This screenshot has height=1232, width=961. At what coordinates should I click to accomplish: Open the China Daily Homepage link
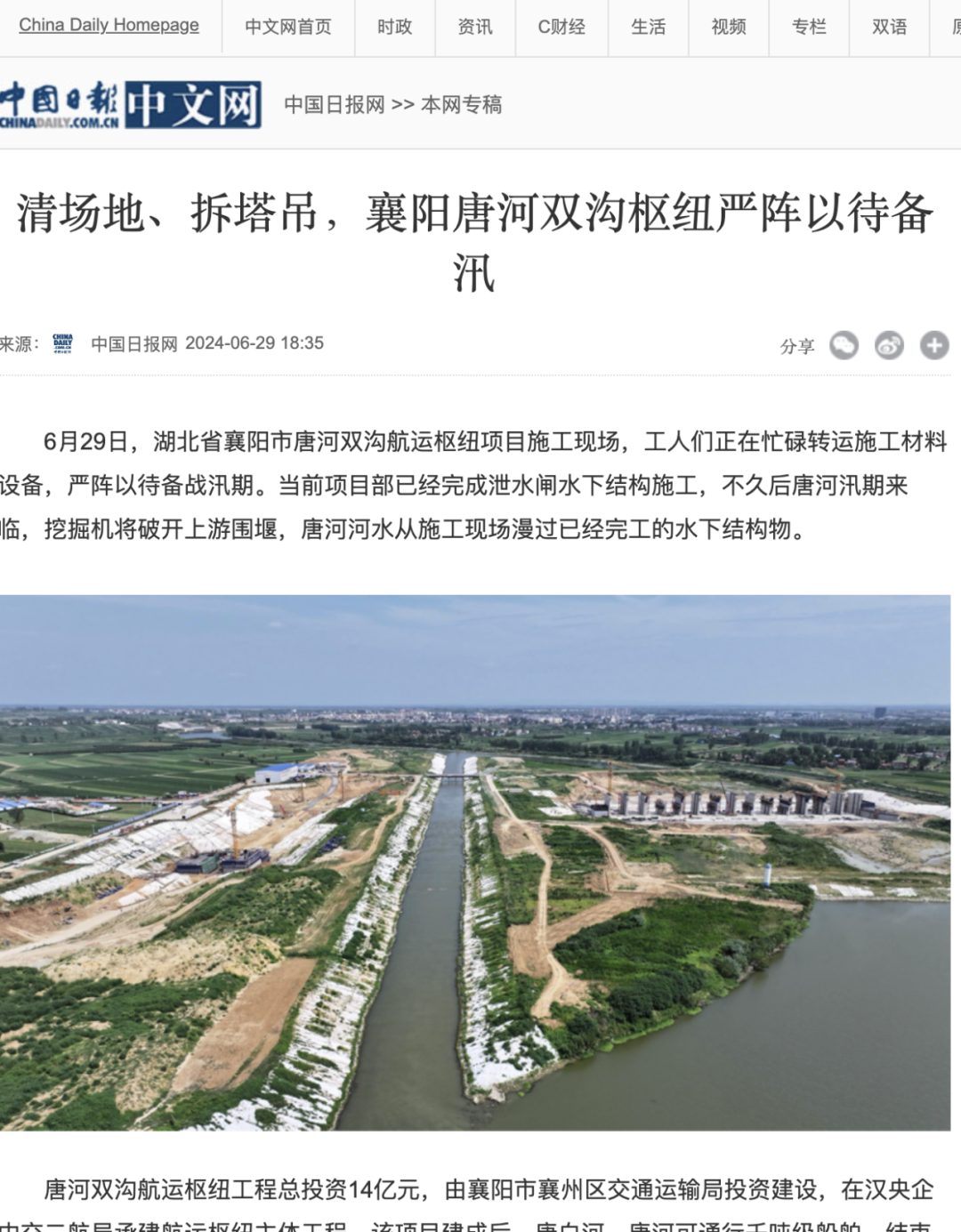click(x=109, y=26)
